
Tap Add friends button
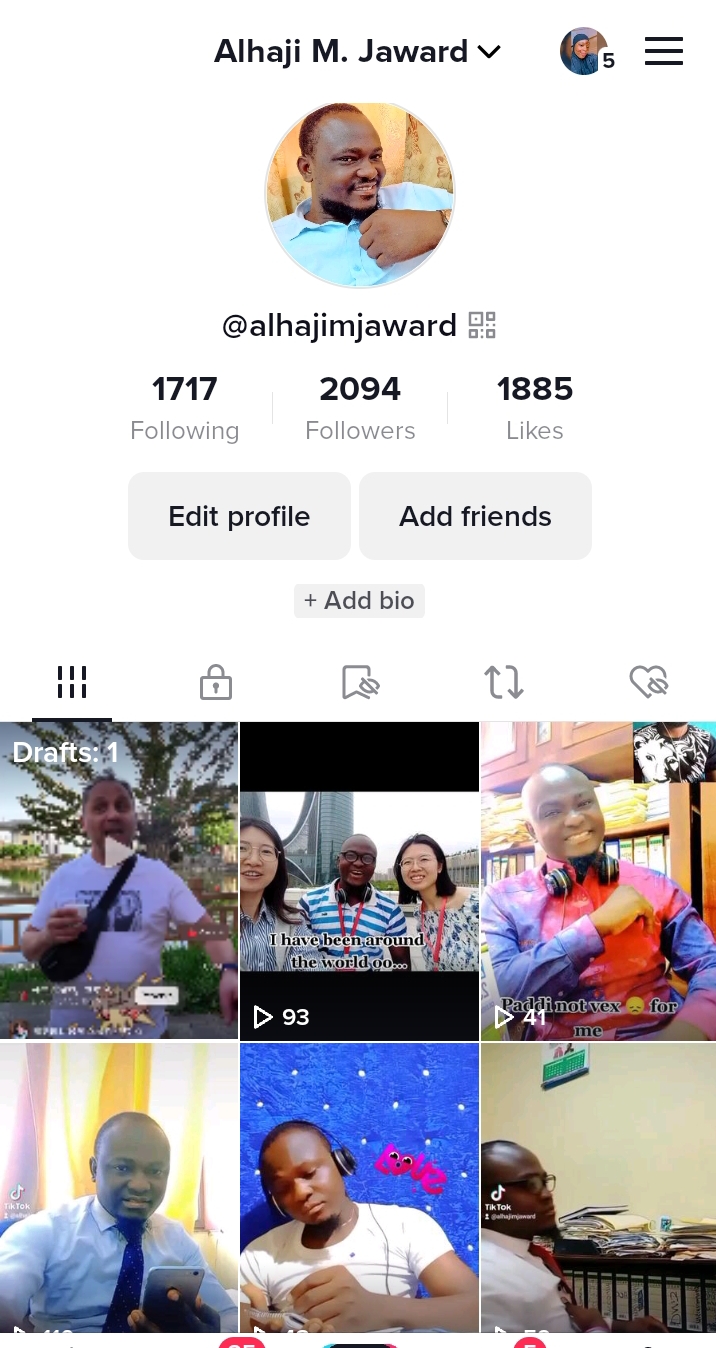coord(475,516)
